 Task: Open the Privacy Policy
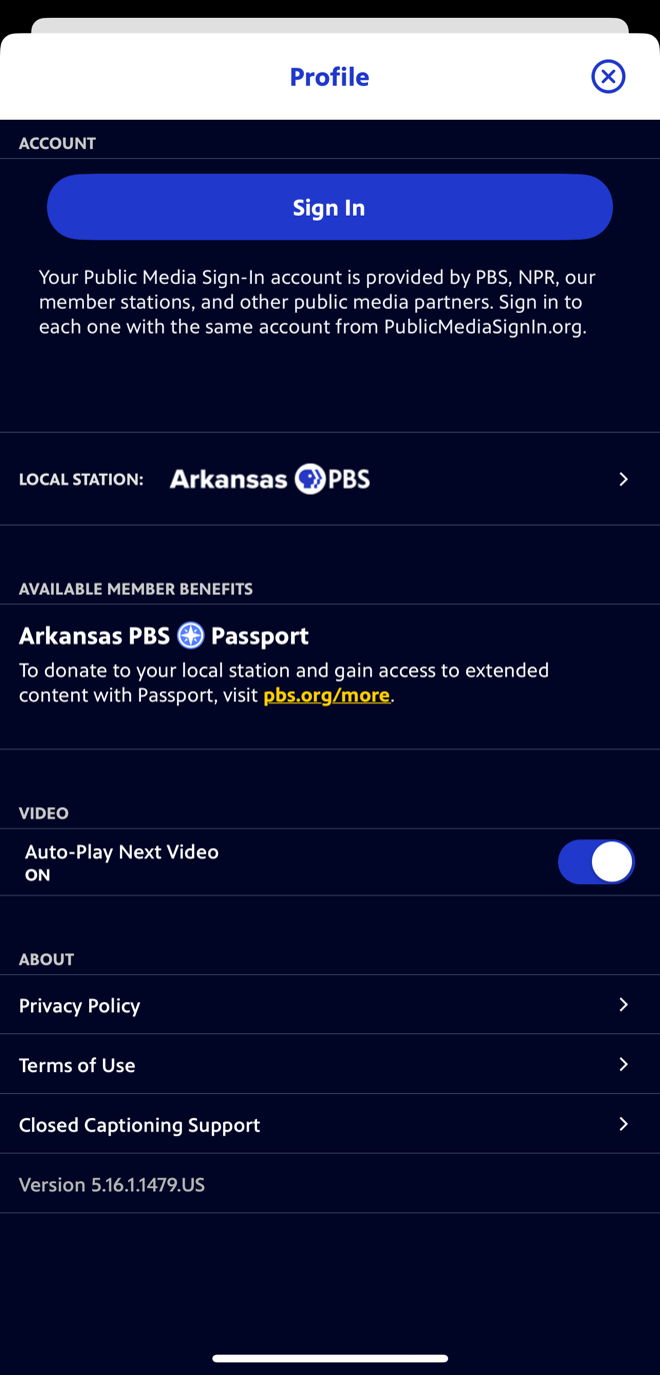click(329, 1005)
